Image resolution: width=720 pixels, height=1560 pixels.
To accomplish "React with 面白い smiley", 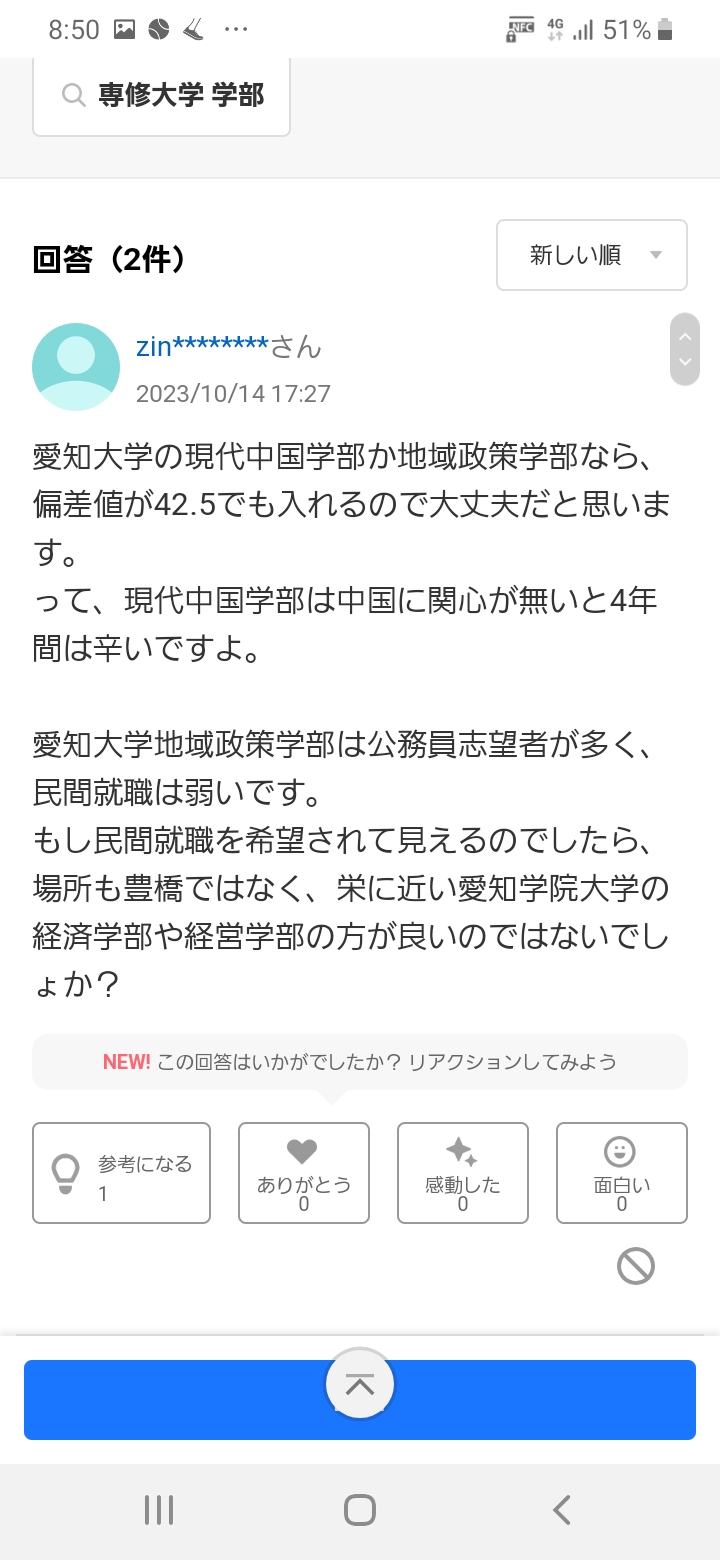I will click(621, 1172).
